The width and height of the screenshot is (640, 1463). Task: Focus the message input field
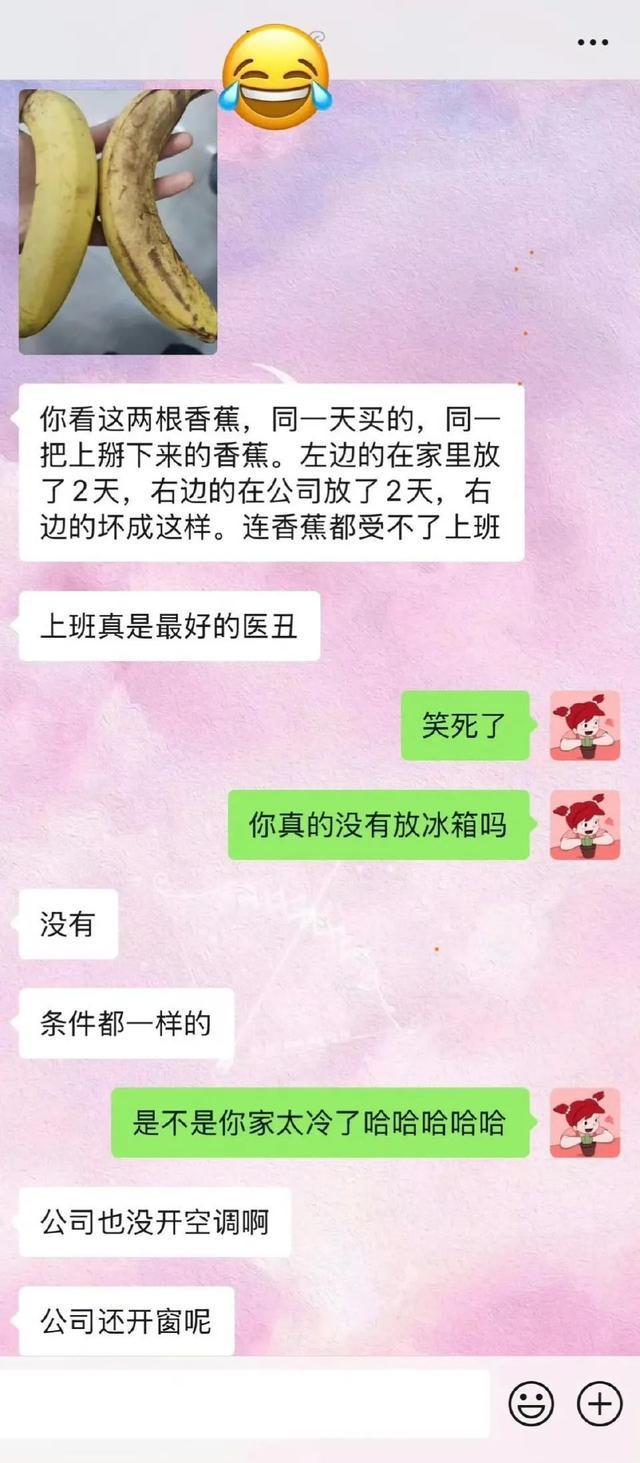[x=245, y=1403]
